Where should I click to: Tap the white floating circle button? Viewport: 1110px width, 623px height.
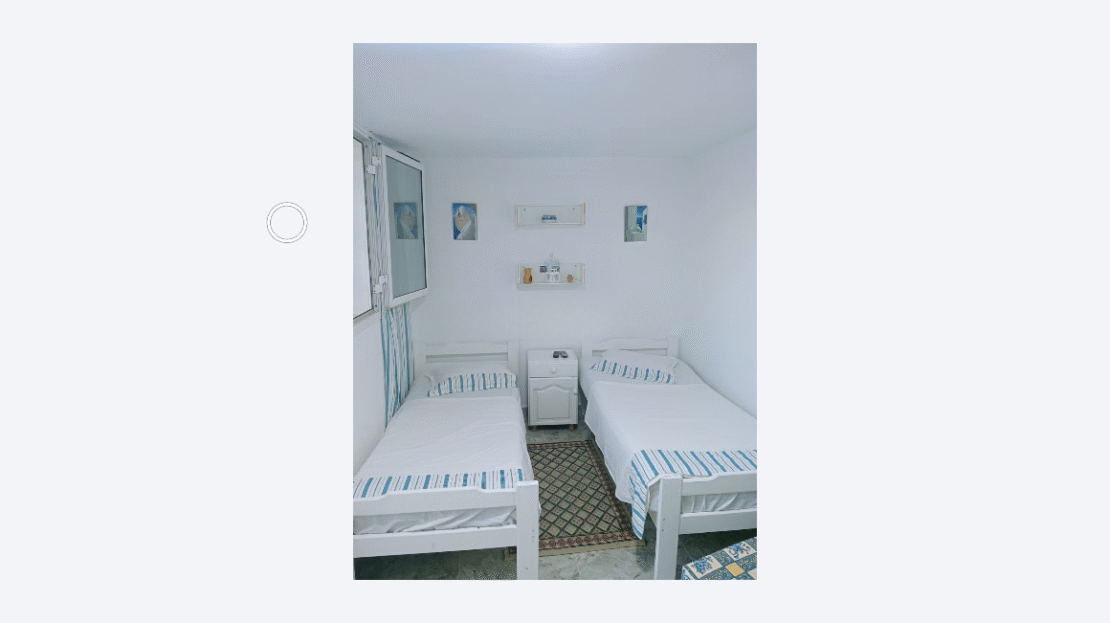pos(287,223)
